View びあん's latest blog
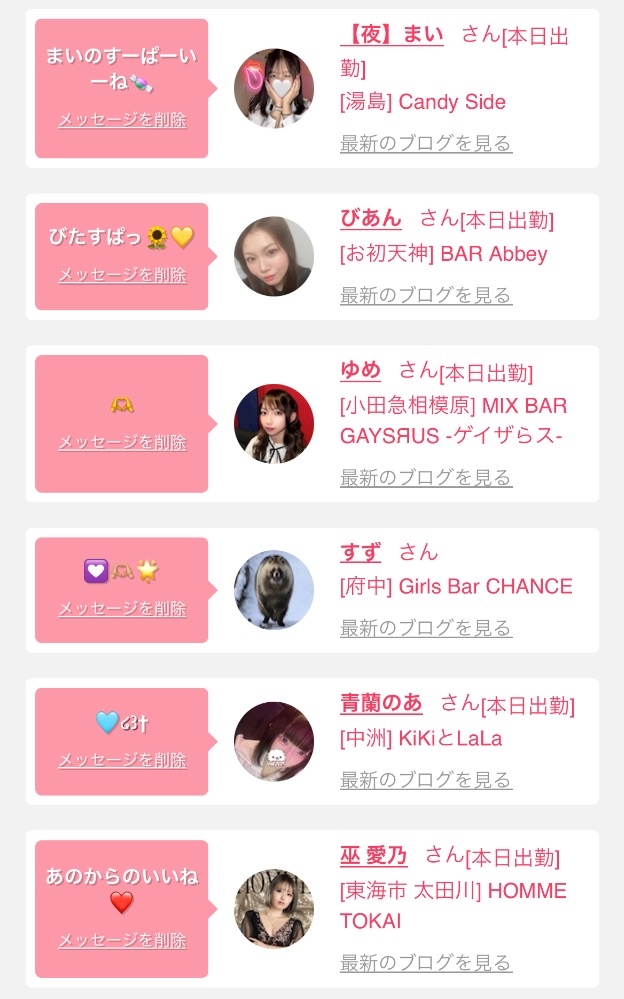624x999 pixels. (x=426, y=295)
